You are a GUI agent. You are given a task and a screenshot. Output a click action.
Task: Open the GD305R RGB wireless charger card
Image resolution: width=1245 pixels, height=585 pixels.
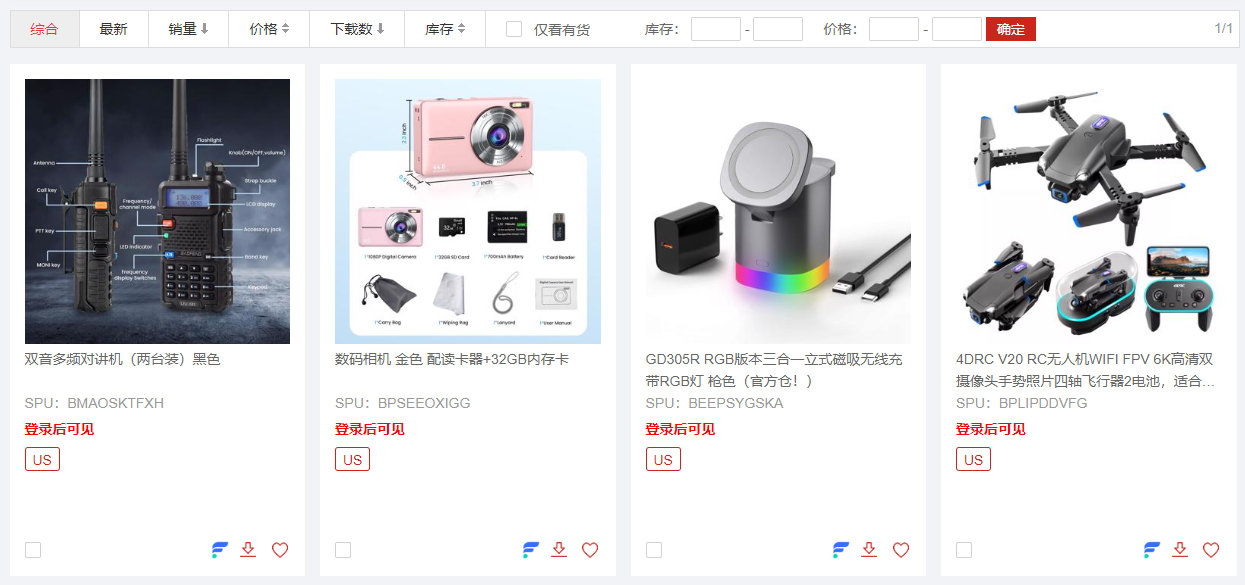point(778,211)
